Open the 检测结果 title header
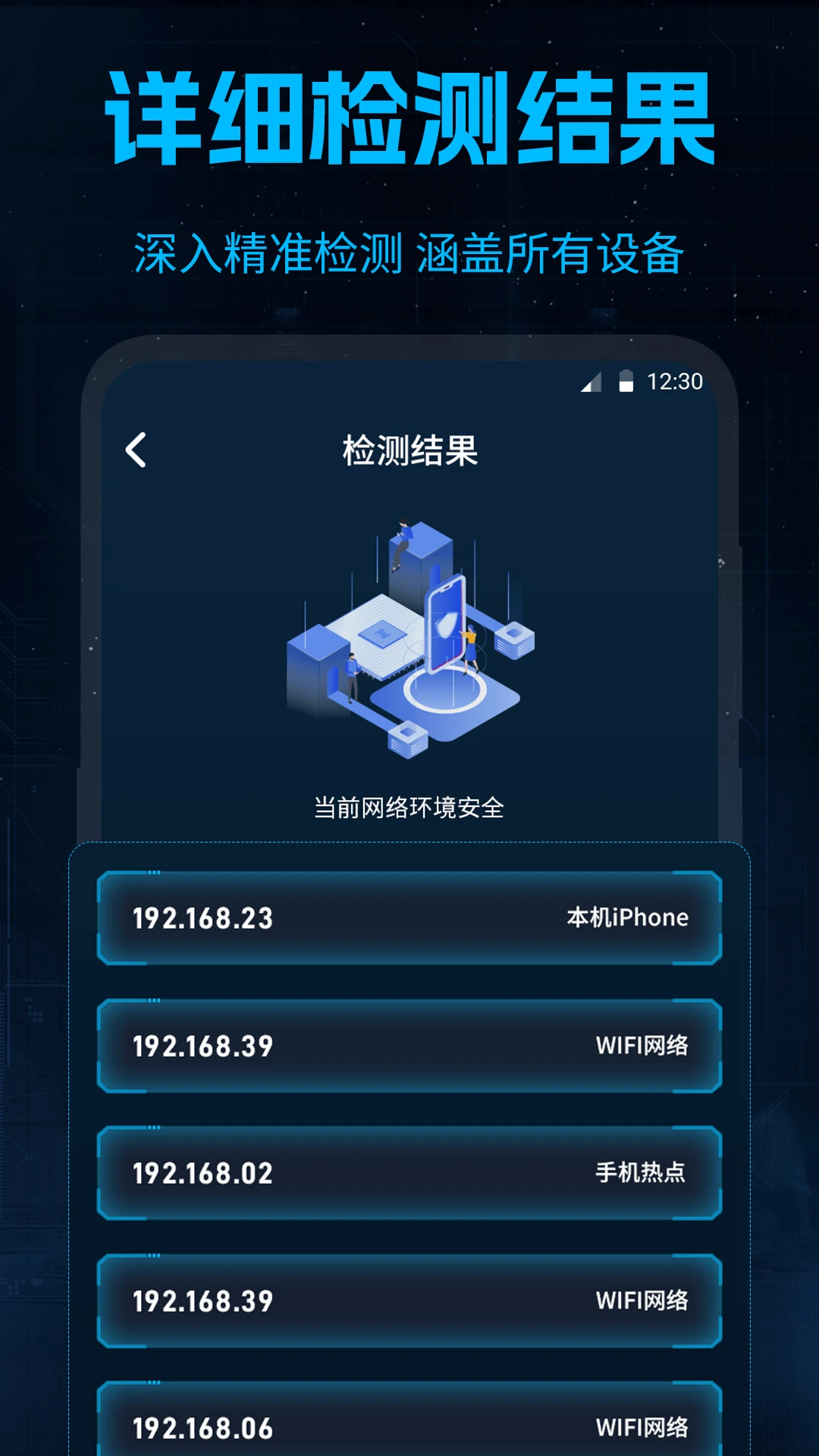819x1456 pixels. [x=409, y=449]
